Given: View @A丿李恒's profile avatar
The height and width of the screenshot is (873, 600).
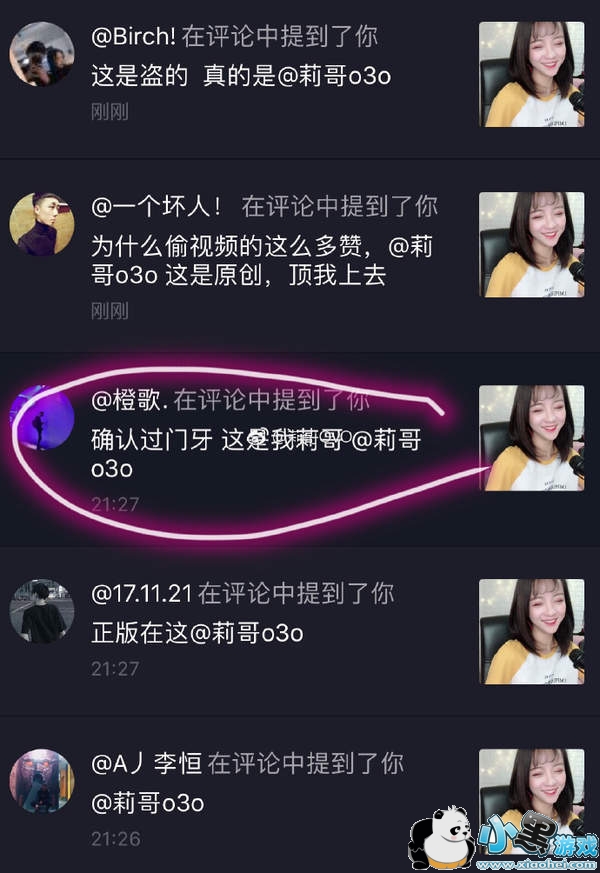Looking at the screenshot, I should (41, 780).
